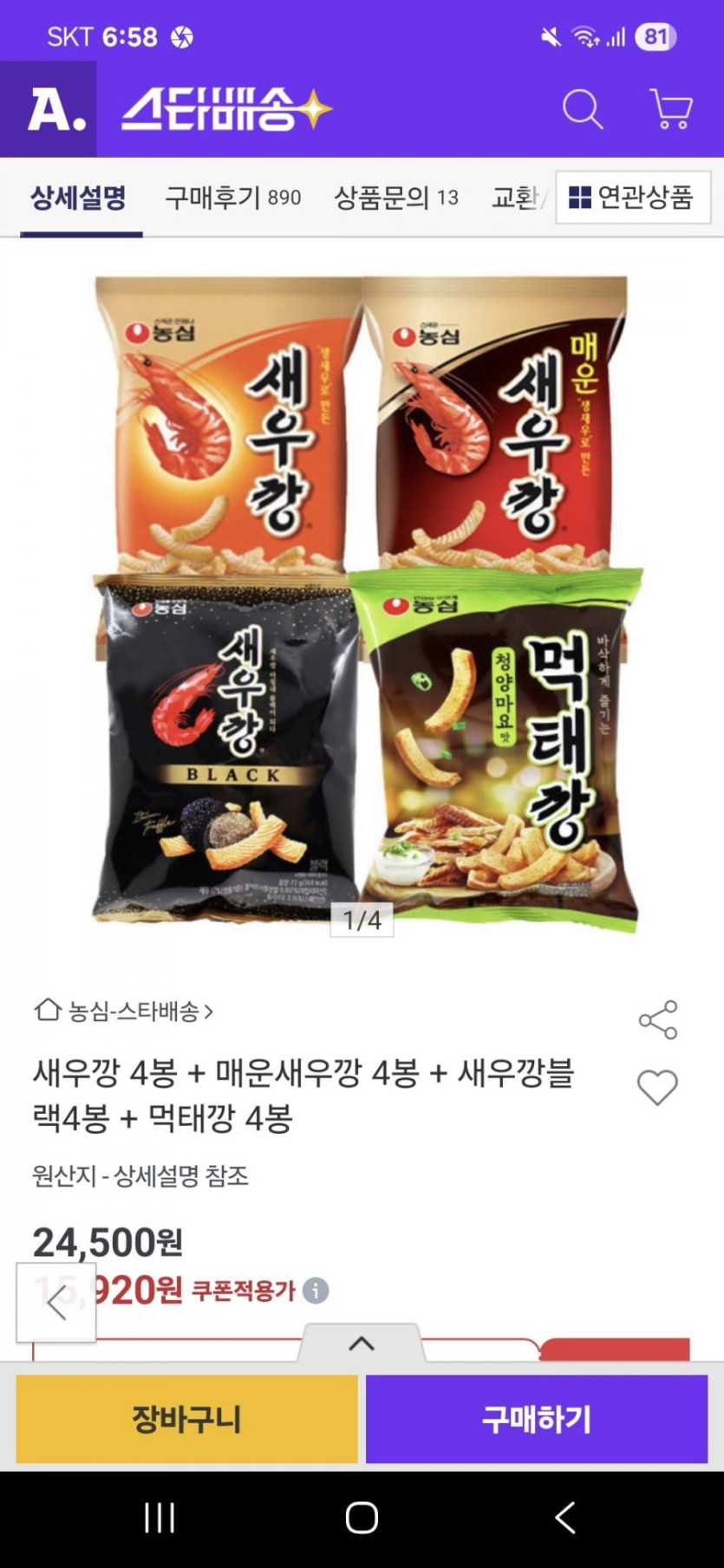Open 연관상품 related products
This screenshot has height=1568, width=724.
click(632, 198)
